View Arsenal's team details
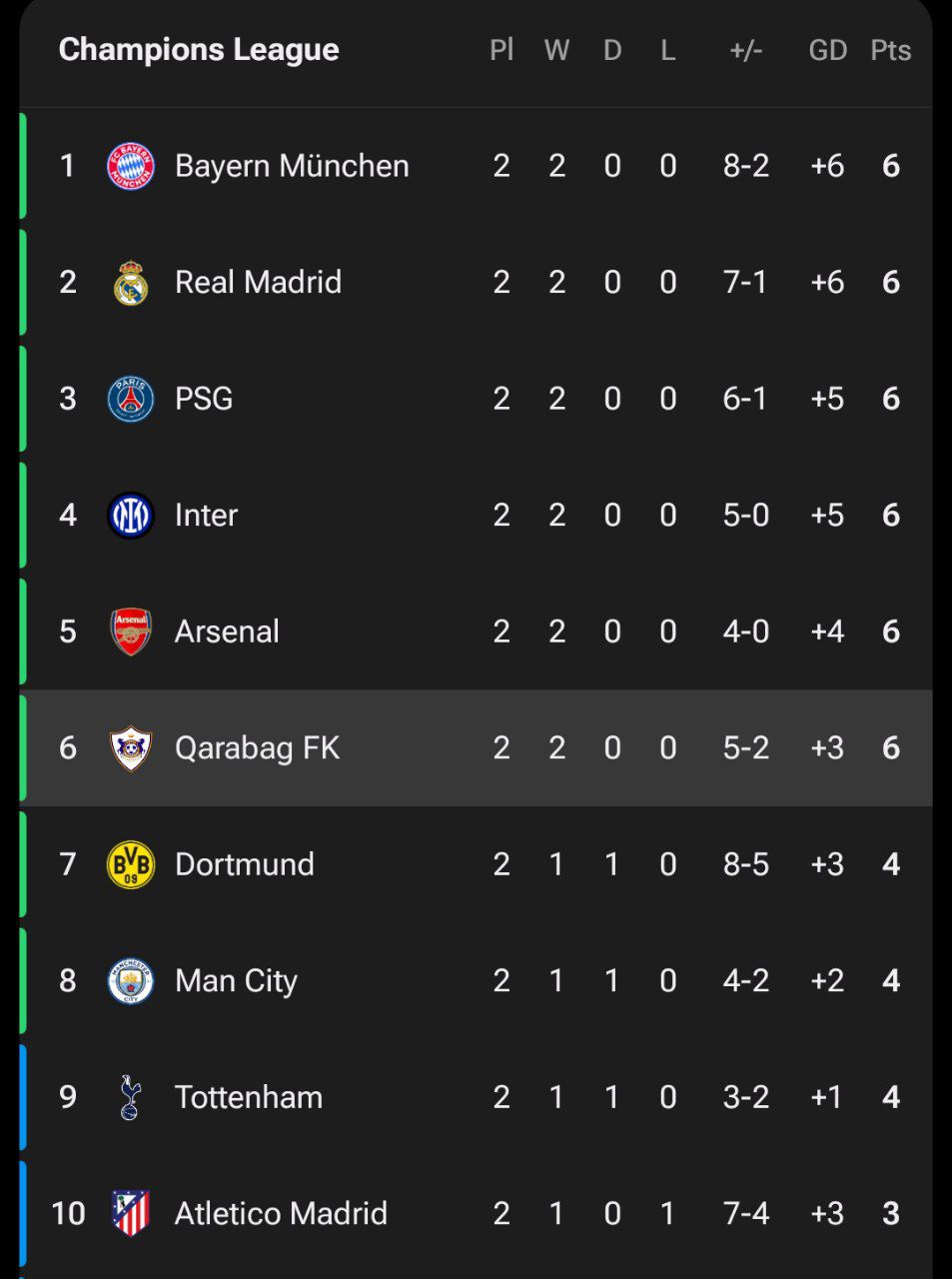952x1279 pixels. click(x=227, y=632)
